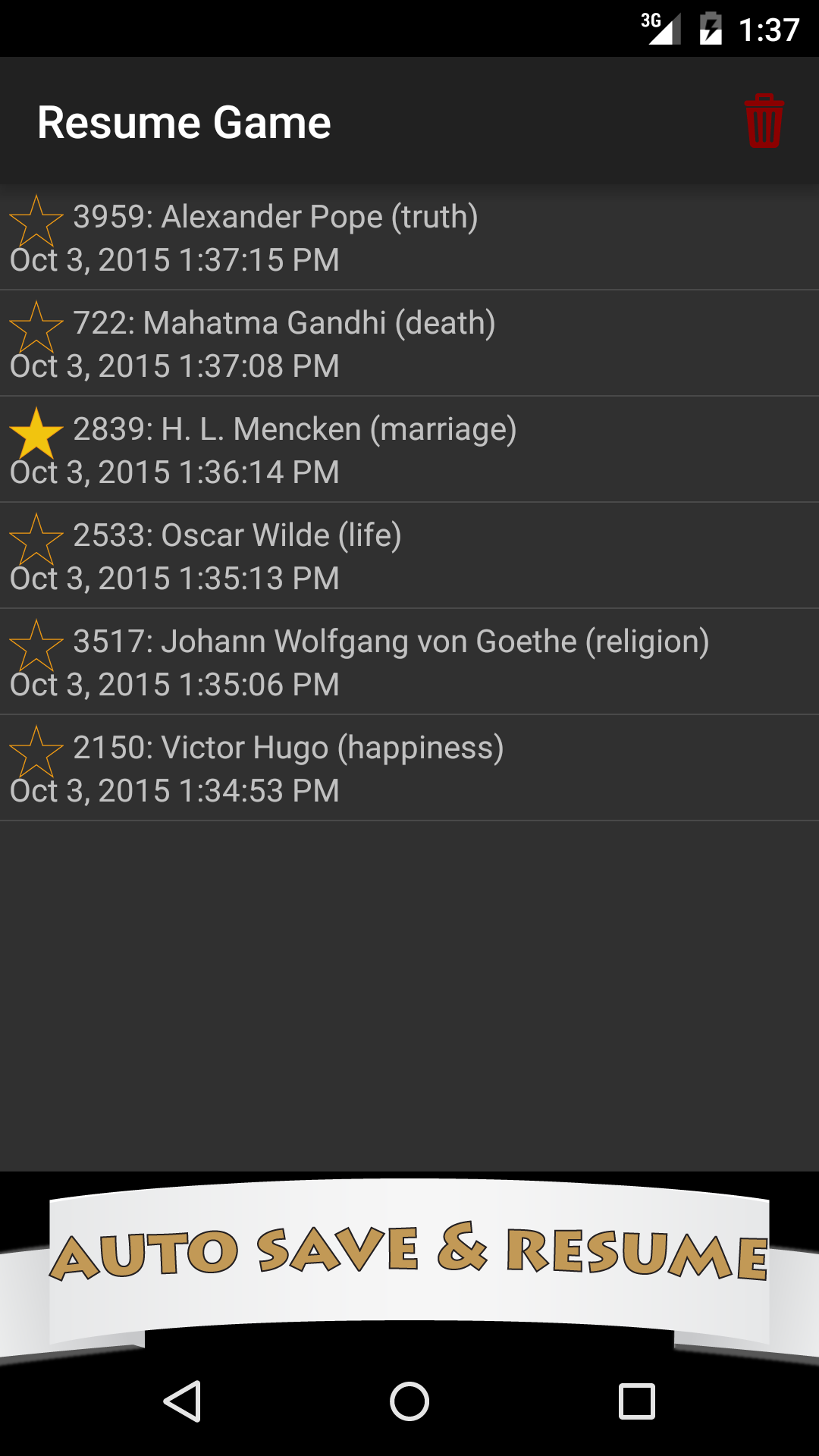Open the Mahatma Gandhi (death) puzzle

point(409,344)
